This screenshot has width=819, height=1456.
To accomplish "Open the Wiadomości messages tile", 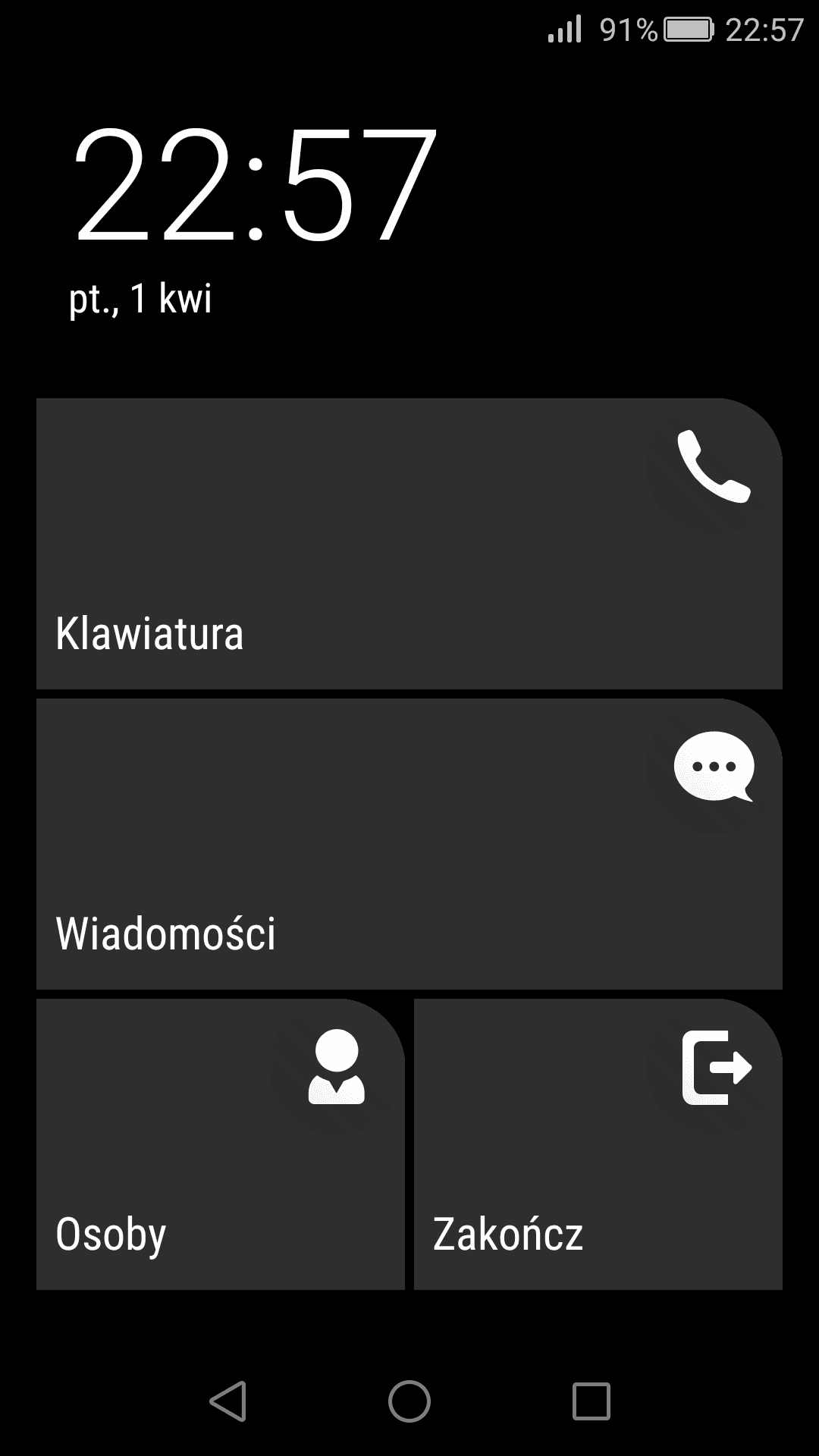I will click(x=409, y=843).
